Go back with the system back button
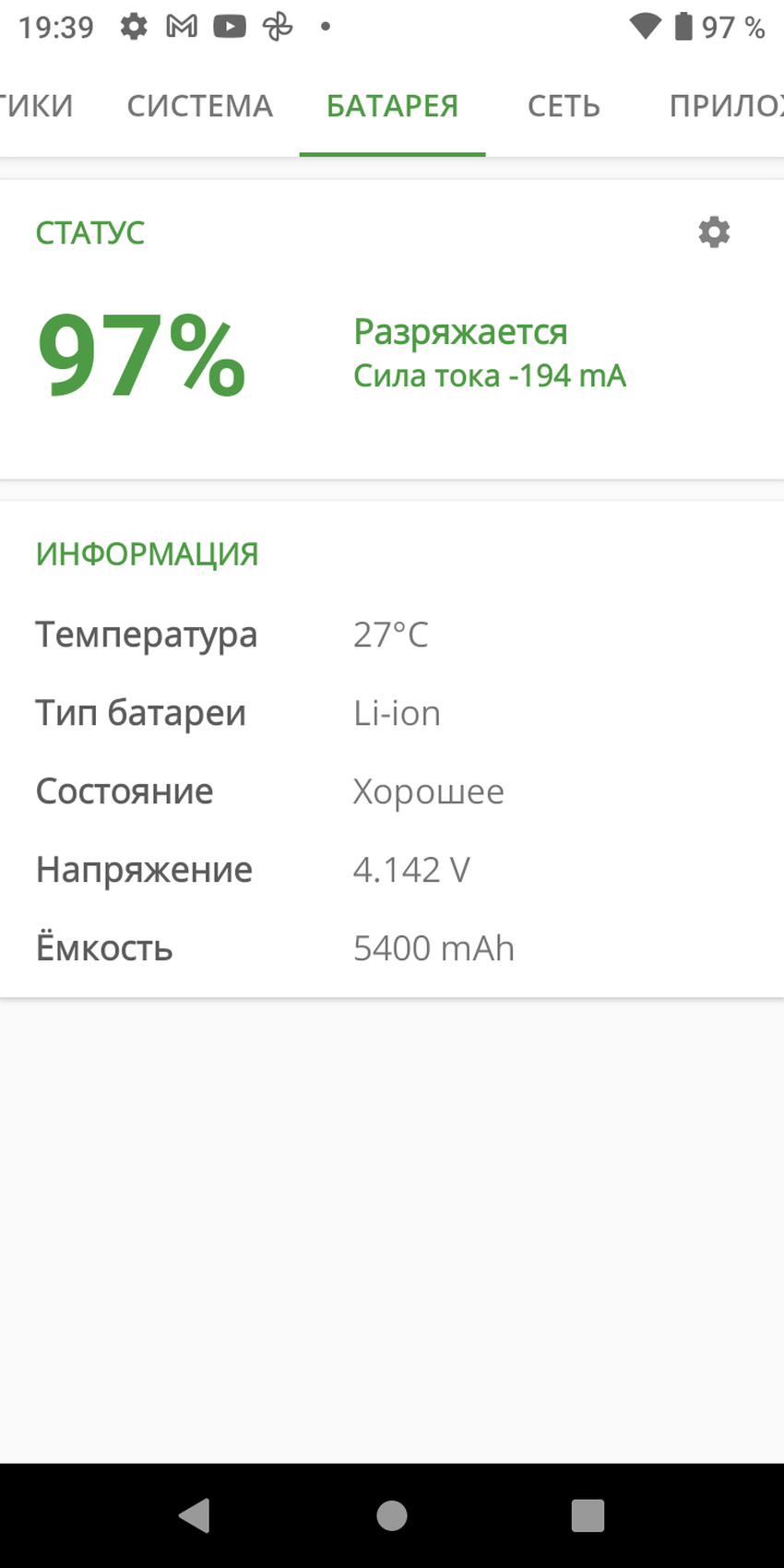784x1568 pixels. click(195, 1515)
